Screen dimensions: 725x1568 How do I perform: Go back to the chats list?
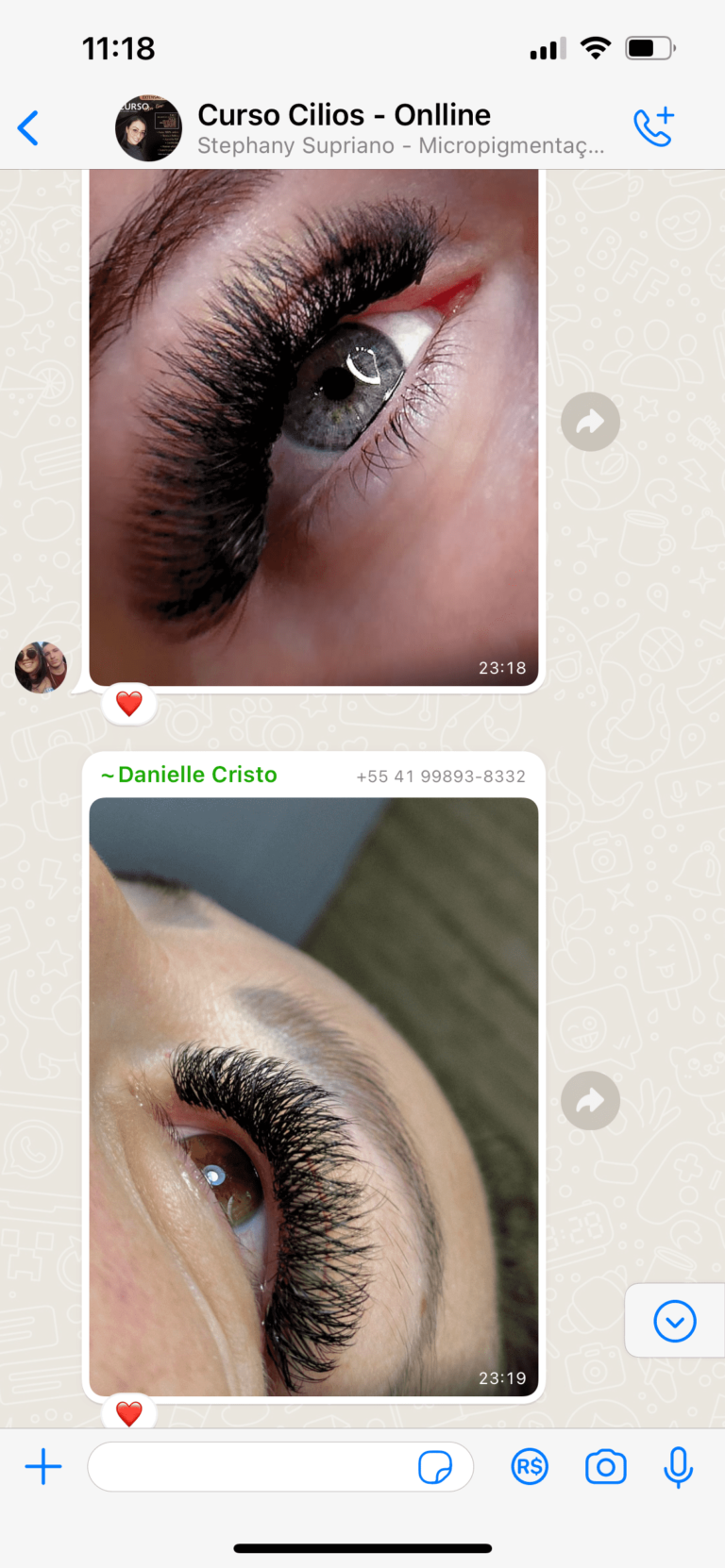click(x=29, y=128)
